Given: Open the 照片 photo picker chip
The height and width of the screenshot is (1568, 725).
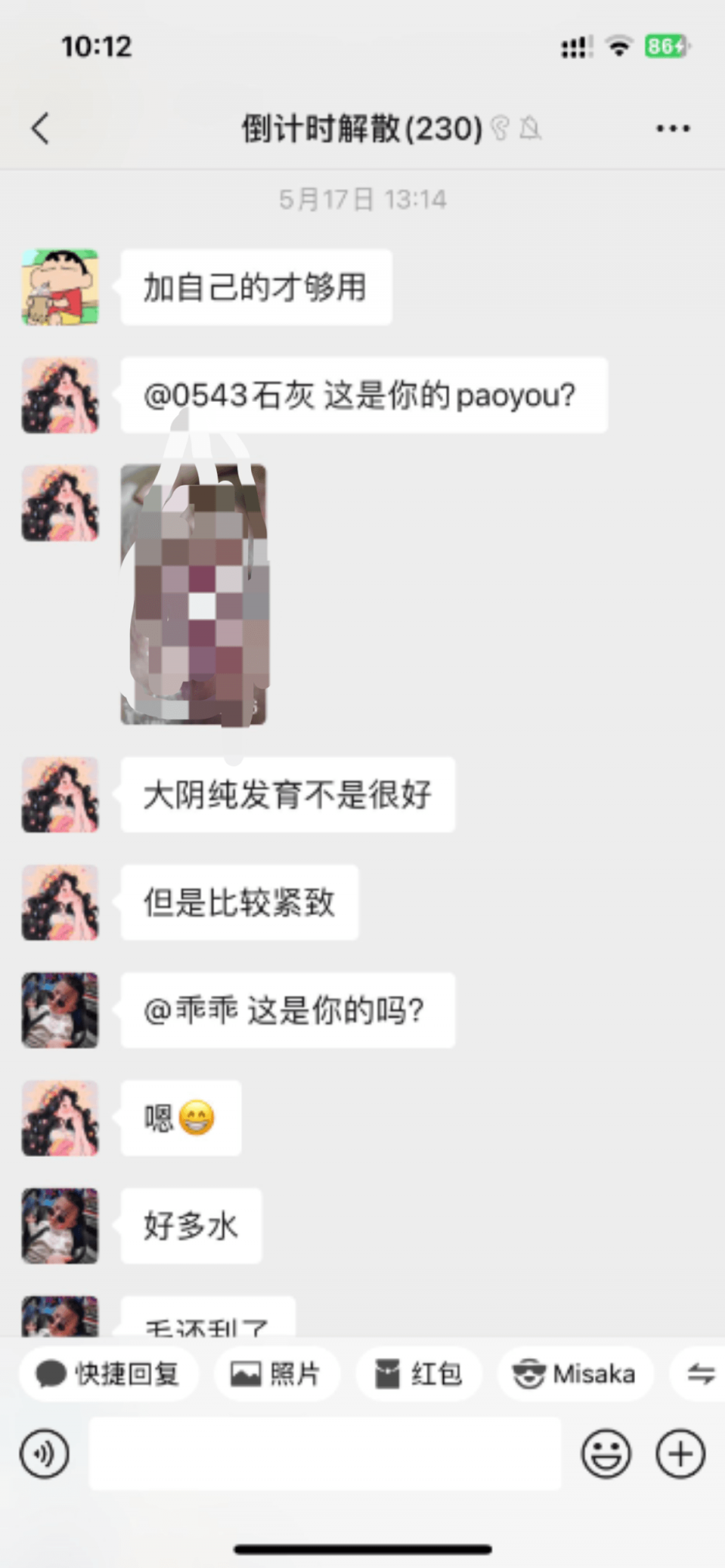Looking at the screenshot, I should tap(277, 1374).
